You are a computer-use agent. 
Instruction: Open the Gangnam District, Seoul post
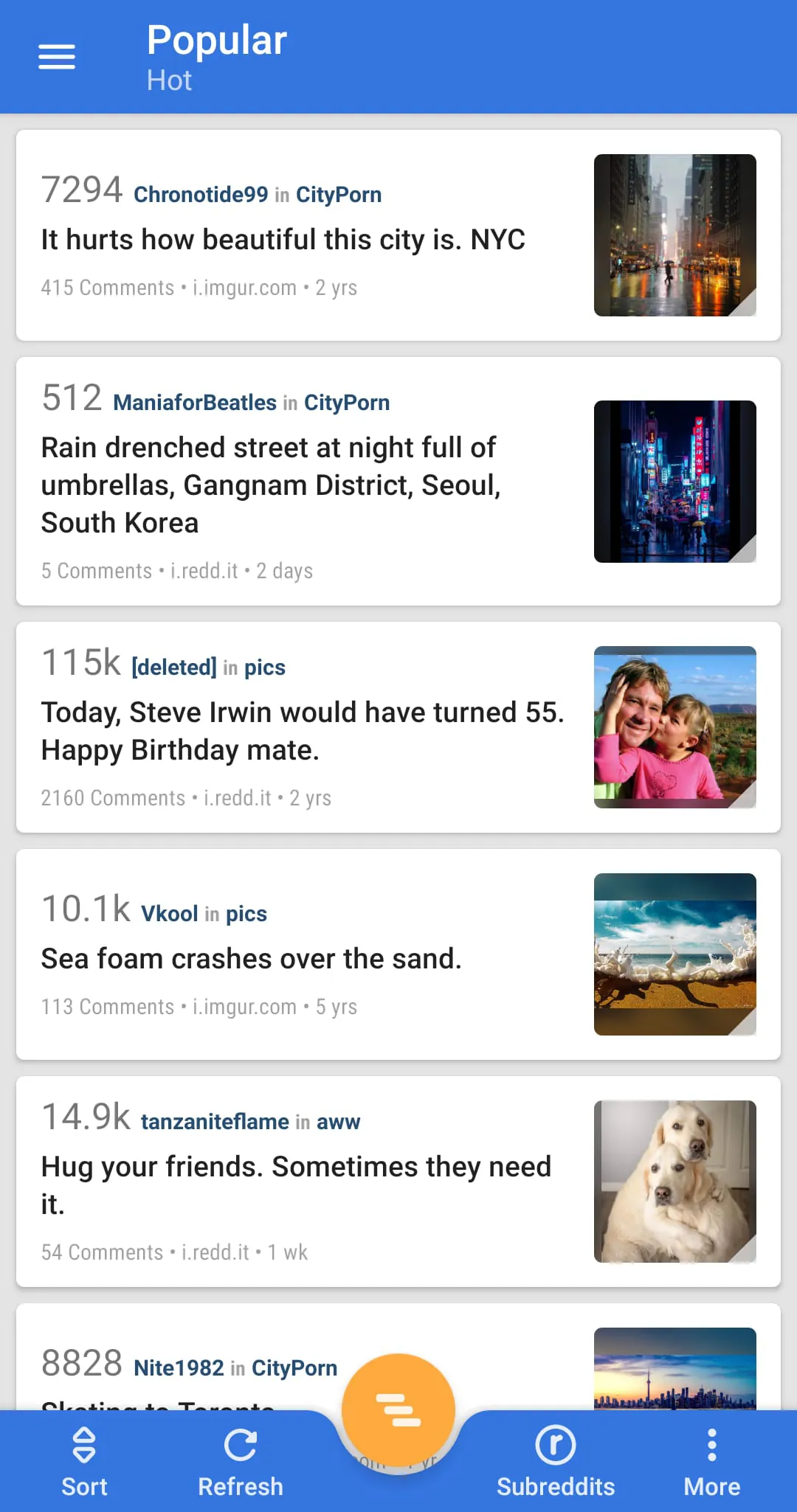(x=270, y=485)
